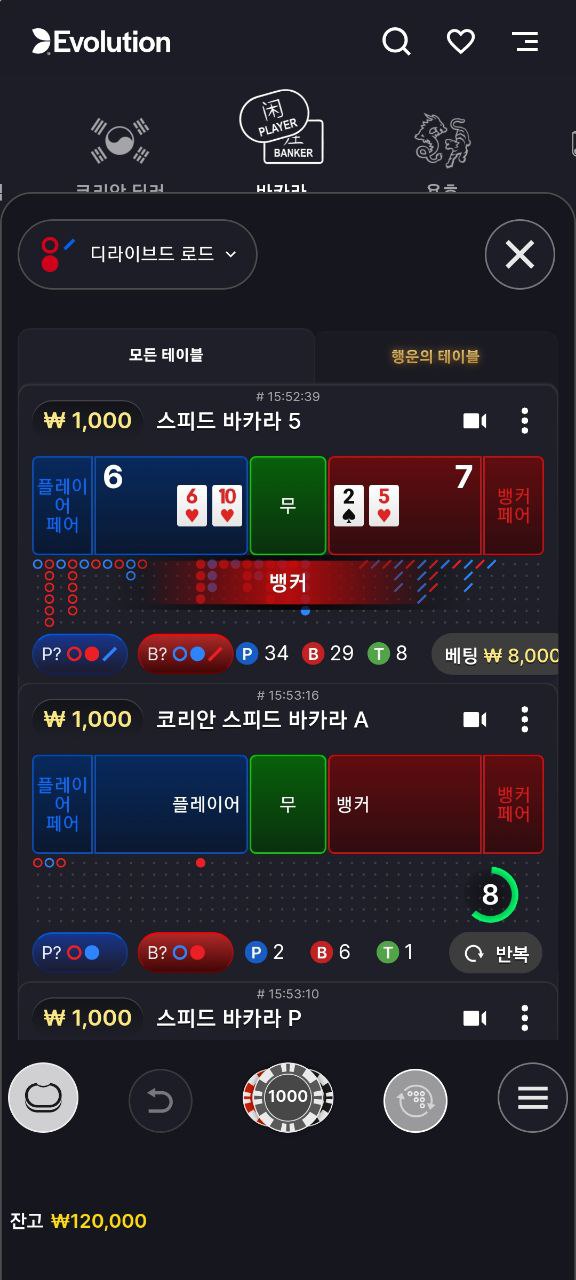Image resolution: width=576 pixels, height=1280 pixels.
Task: Tap the undo bet button
Action: pos(160,1101)
